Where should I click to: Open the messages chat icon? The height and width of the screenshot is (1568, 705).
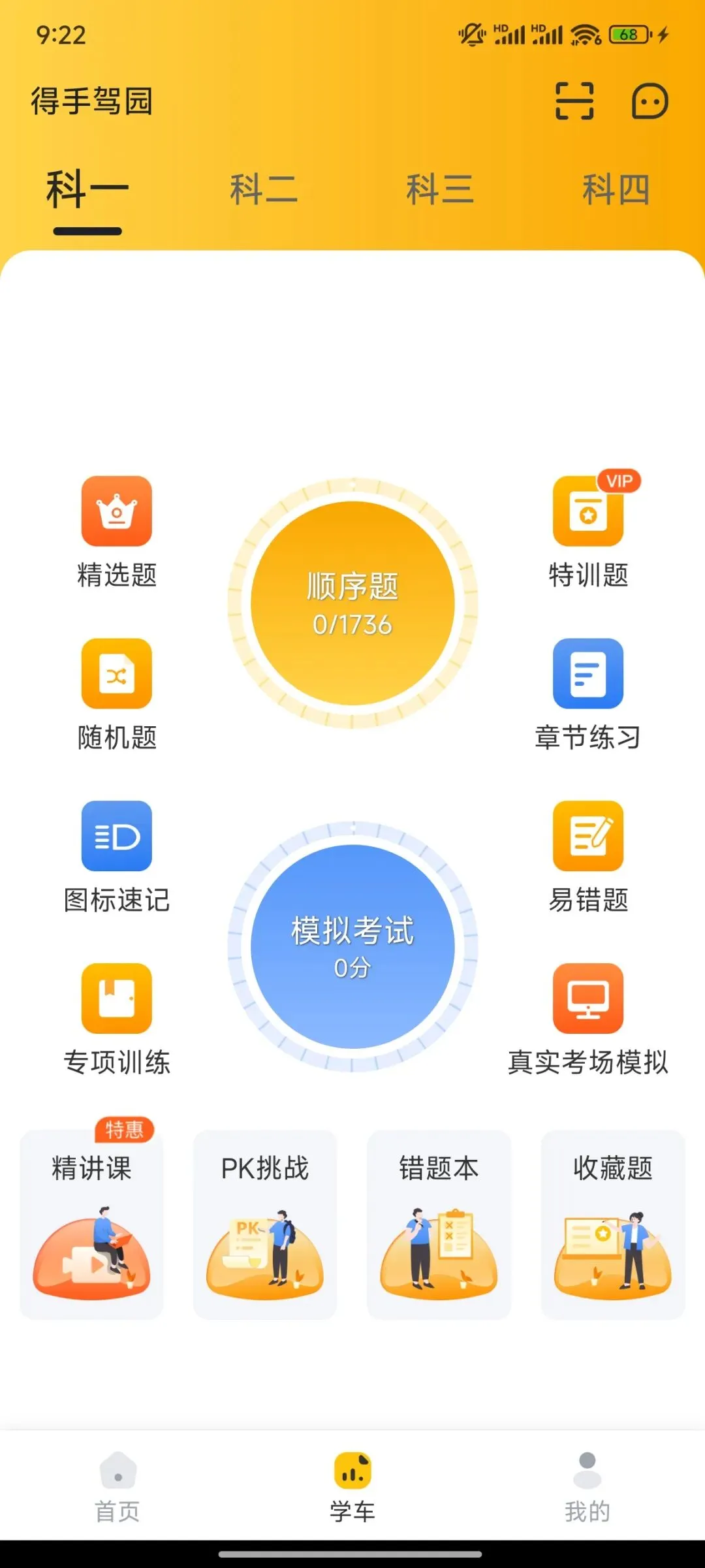[650, 101]
